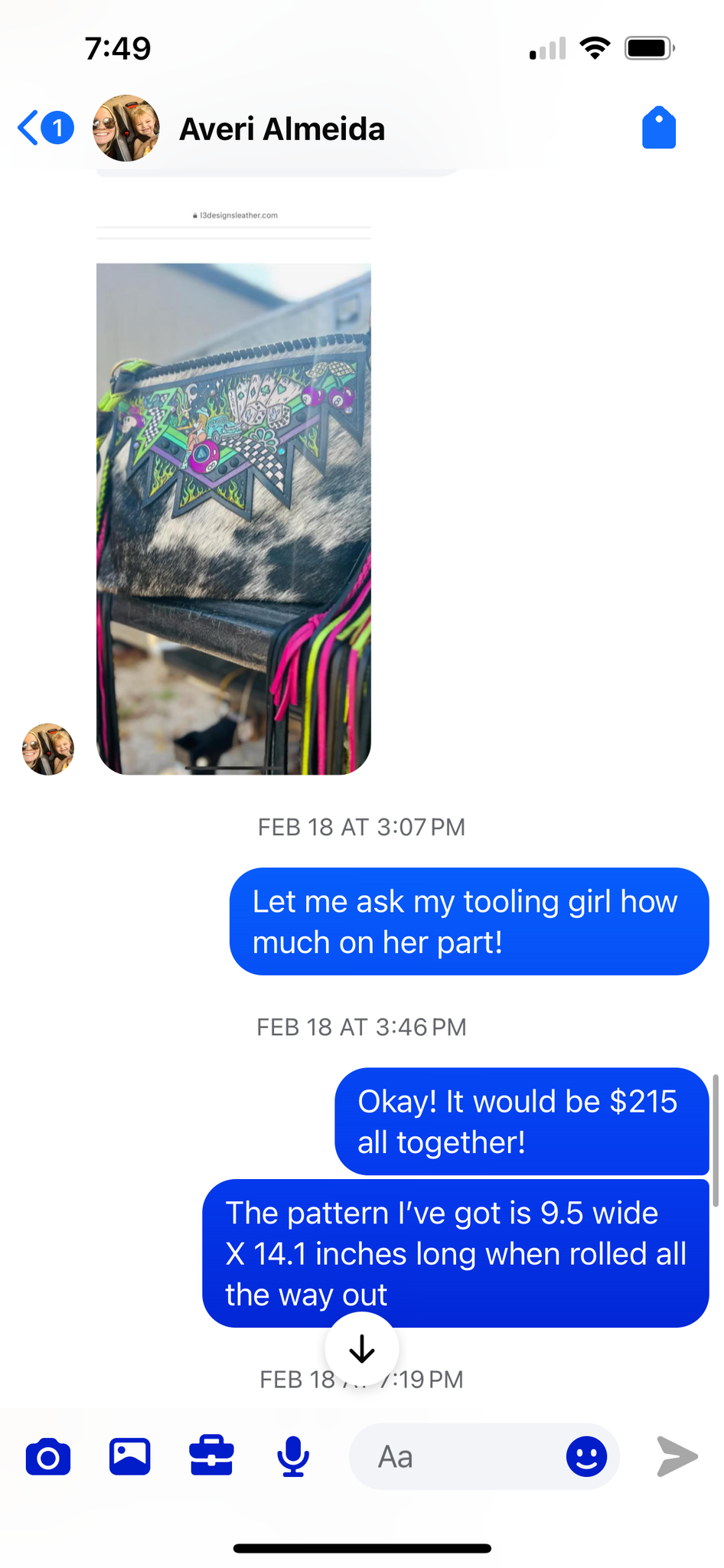Screen dimensions: 724x1568
Task: Tap the blue tag icon
Action: 659,127
